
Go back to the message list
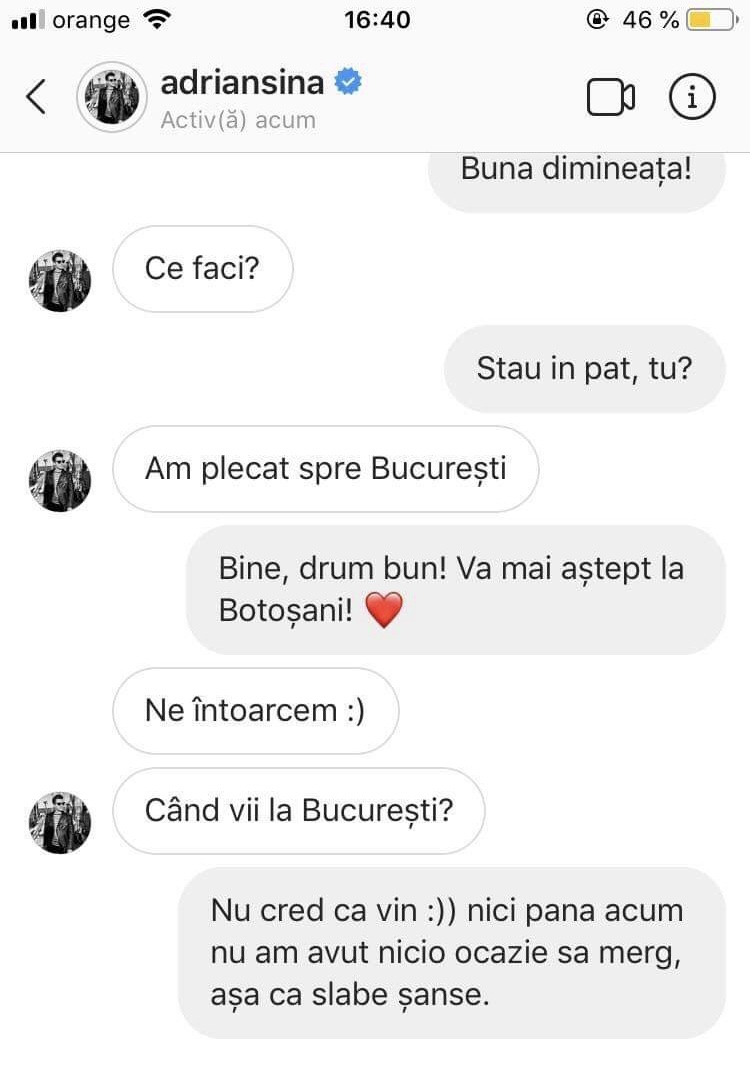click(x=36, y=97)
